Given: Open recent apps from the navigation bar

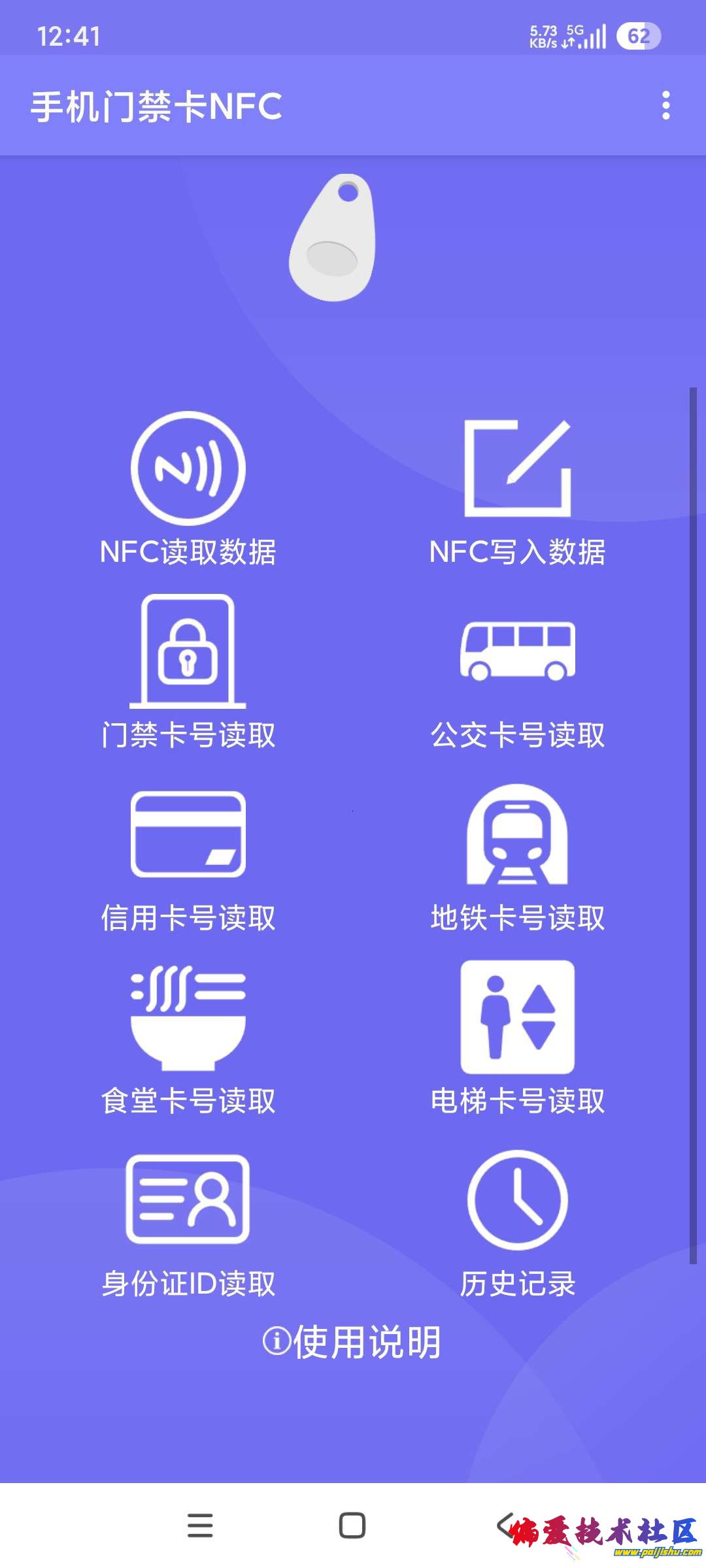Looking at the screenshot, I should [200, 1526].
